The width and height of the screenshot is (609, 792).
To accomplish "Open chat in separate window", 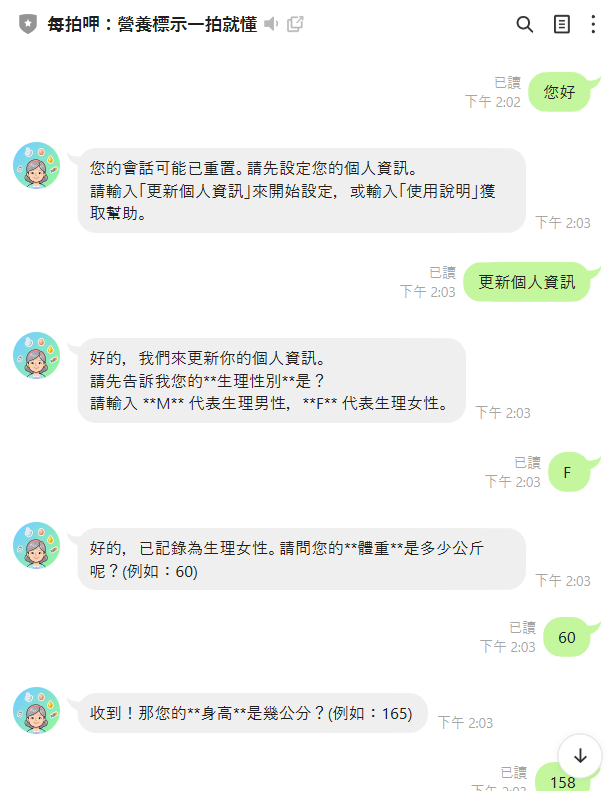I will [x=295, y=25].
